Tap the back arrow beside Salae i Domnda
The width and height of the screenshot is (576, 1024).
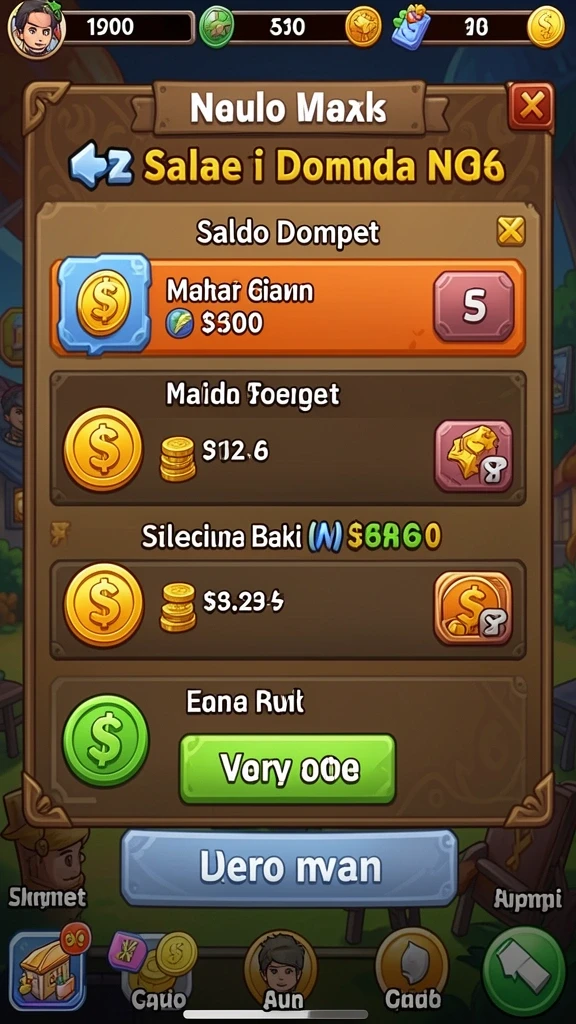tap(100, 165)
